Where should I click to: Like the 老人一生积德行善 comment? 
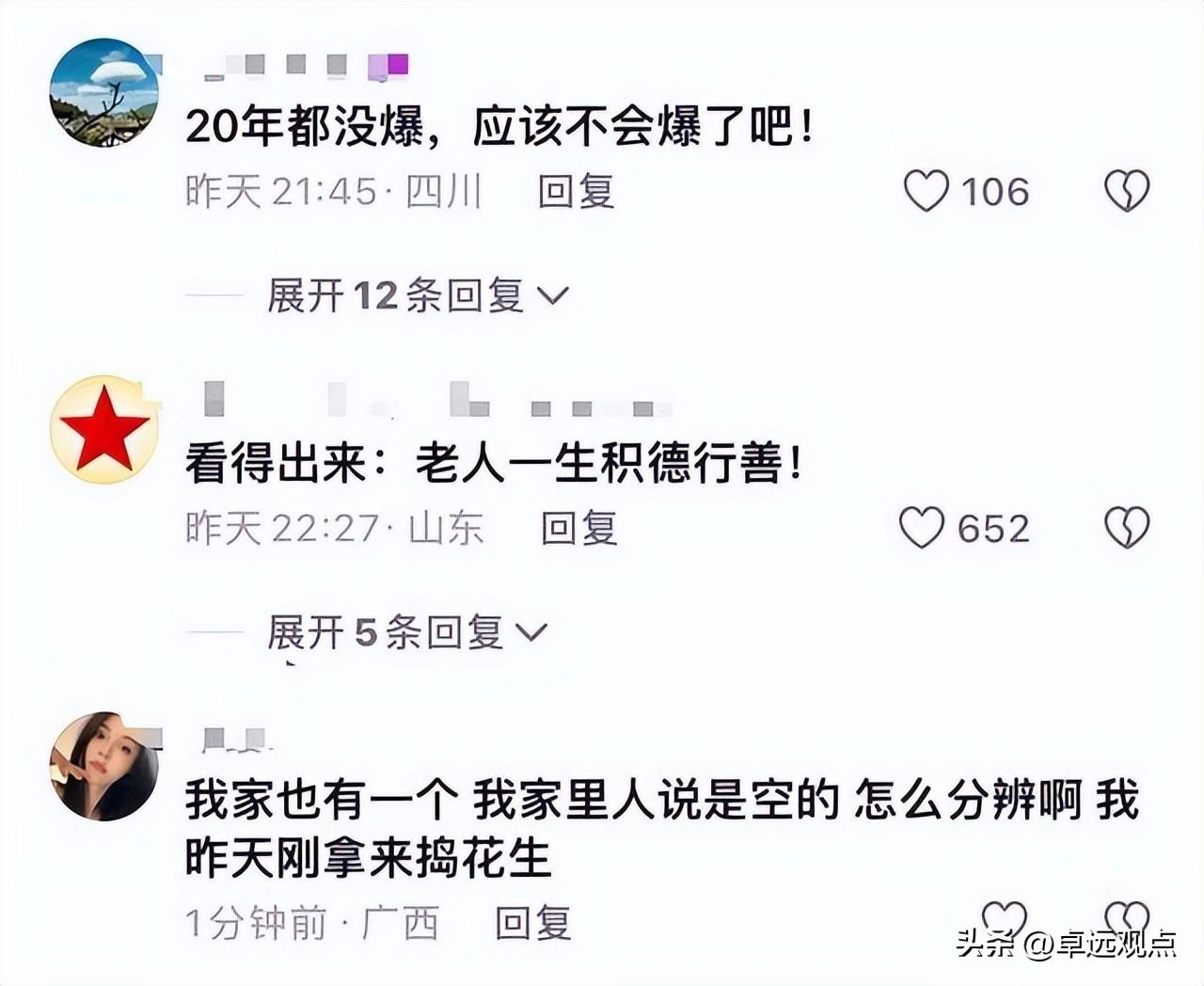pos(922,527)
